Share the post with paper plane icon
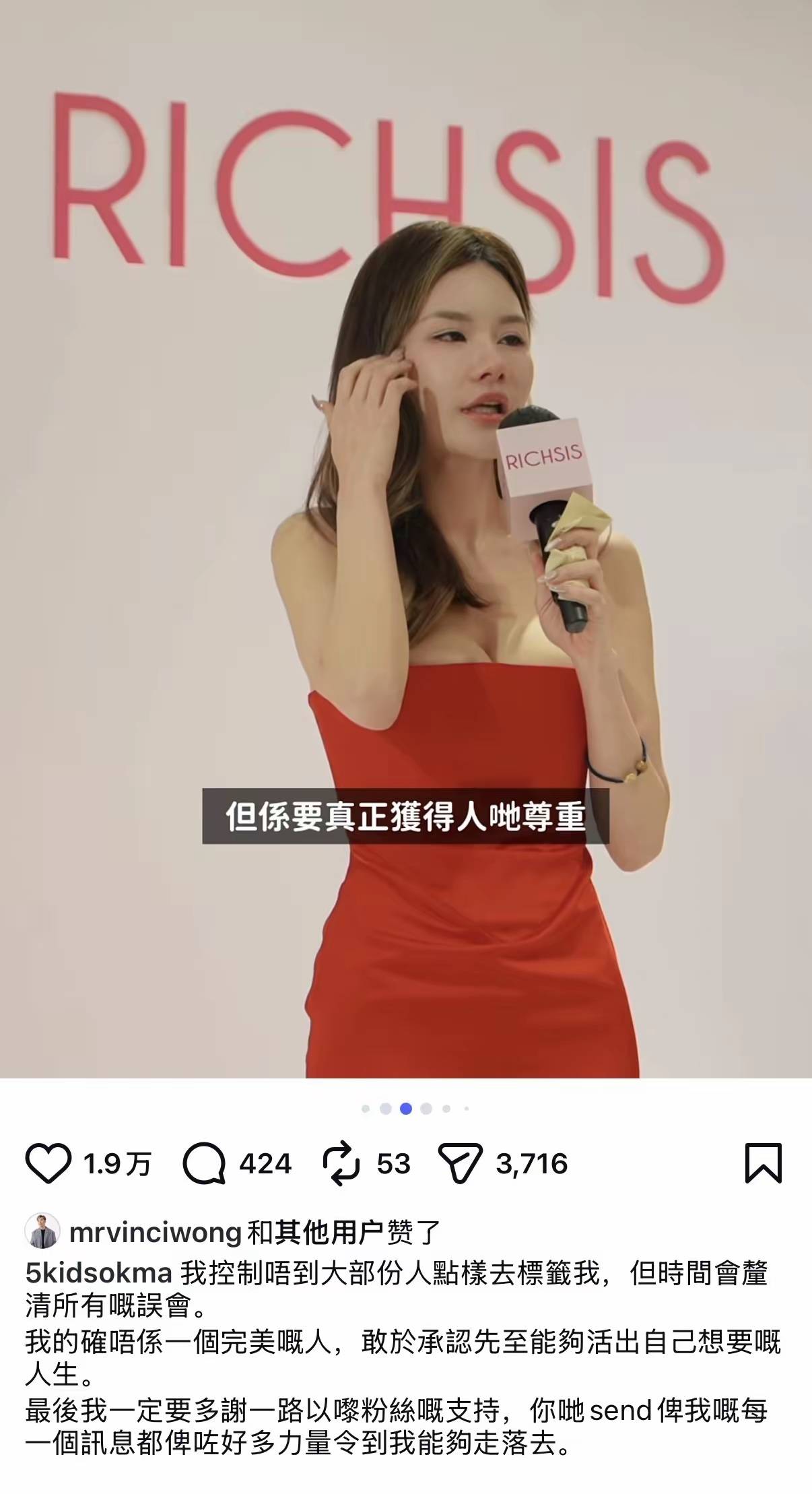 [x=461, y=1163]
